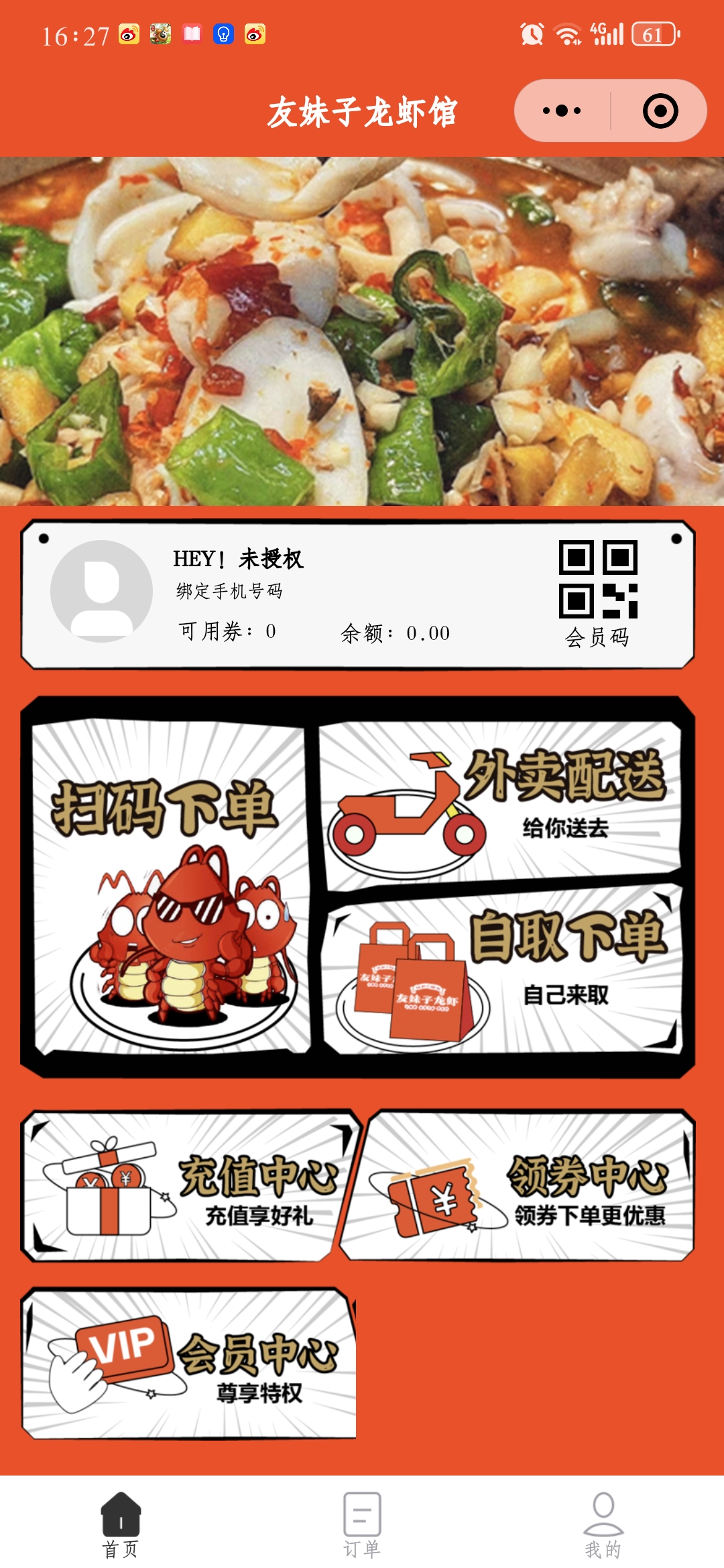
Task: Switch to the 我的 profile tab
Action: coord(603,1525)
